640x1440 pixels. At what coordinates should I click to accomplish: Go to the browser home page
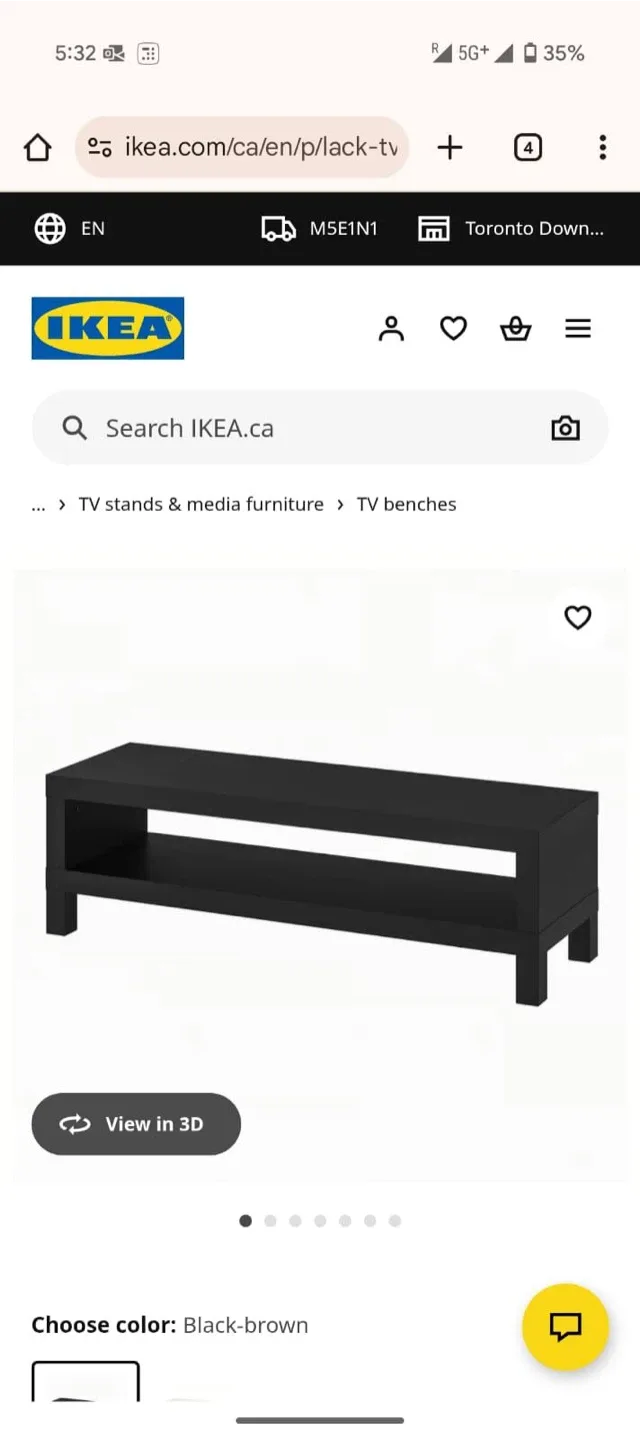37,148
